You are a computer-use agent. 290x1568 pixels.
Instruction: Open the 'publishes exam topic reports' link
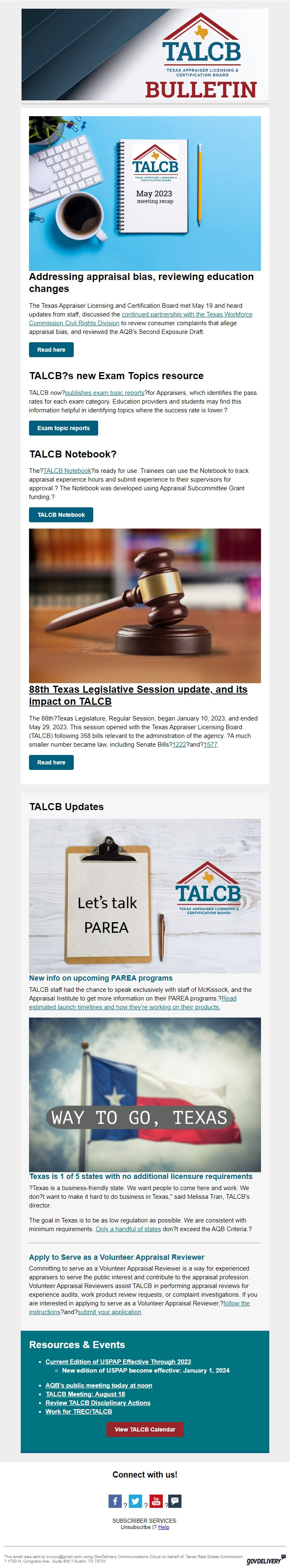point(104,392)
